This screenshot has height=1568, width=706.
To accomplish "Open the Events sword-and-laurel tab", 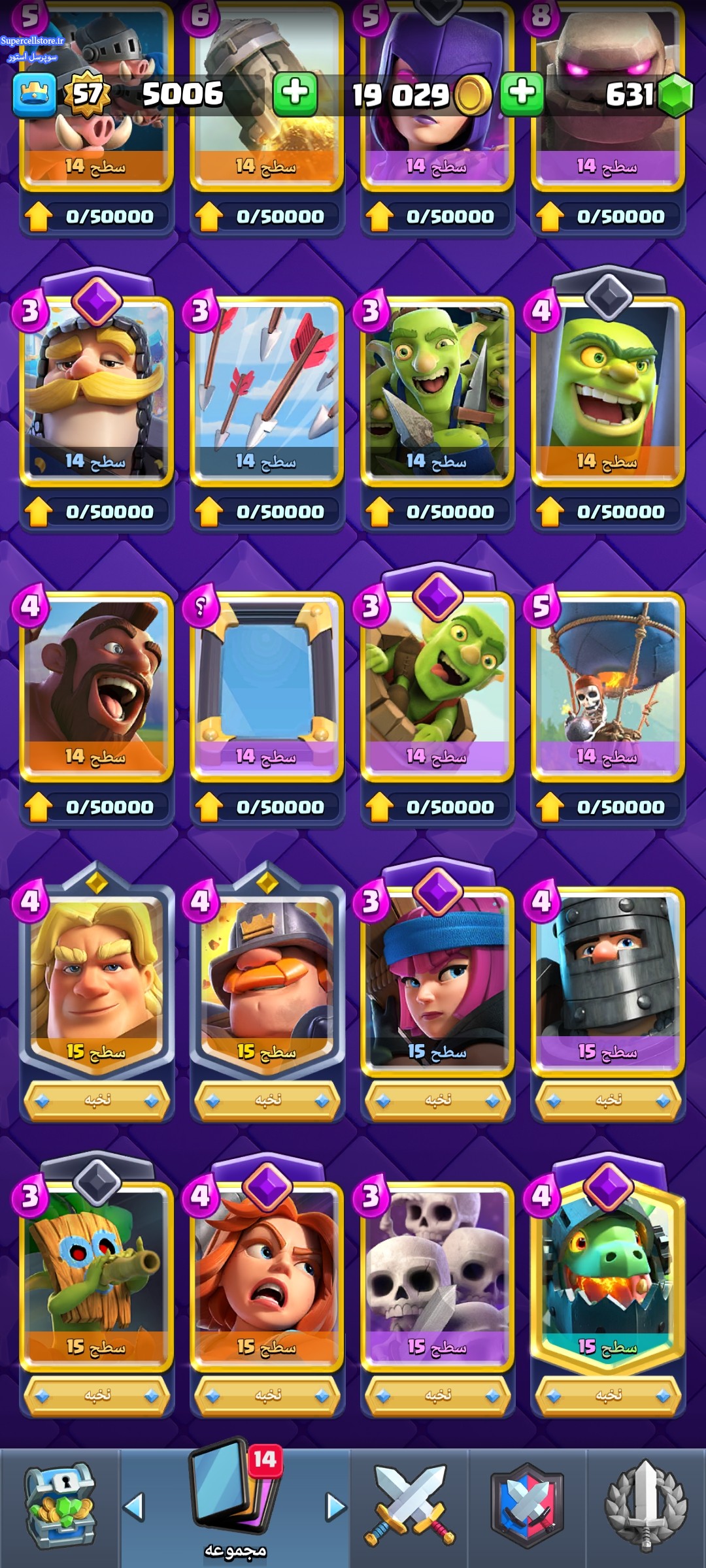I will tap(646, 1506).
